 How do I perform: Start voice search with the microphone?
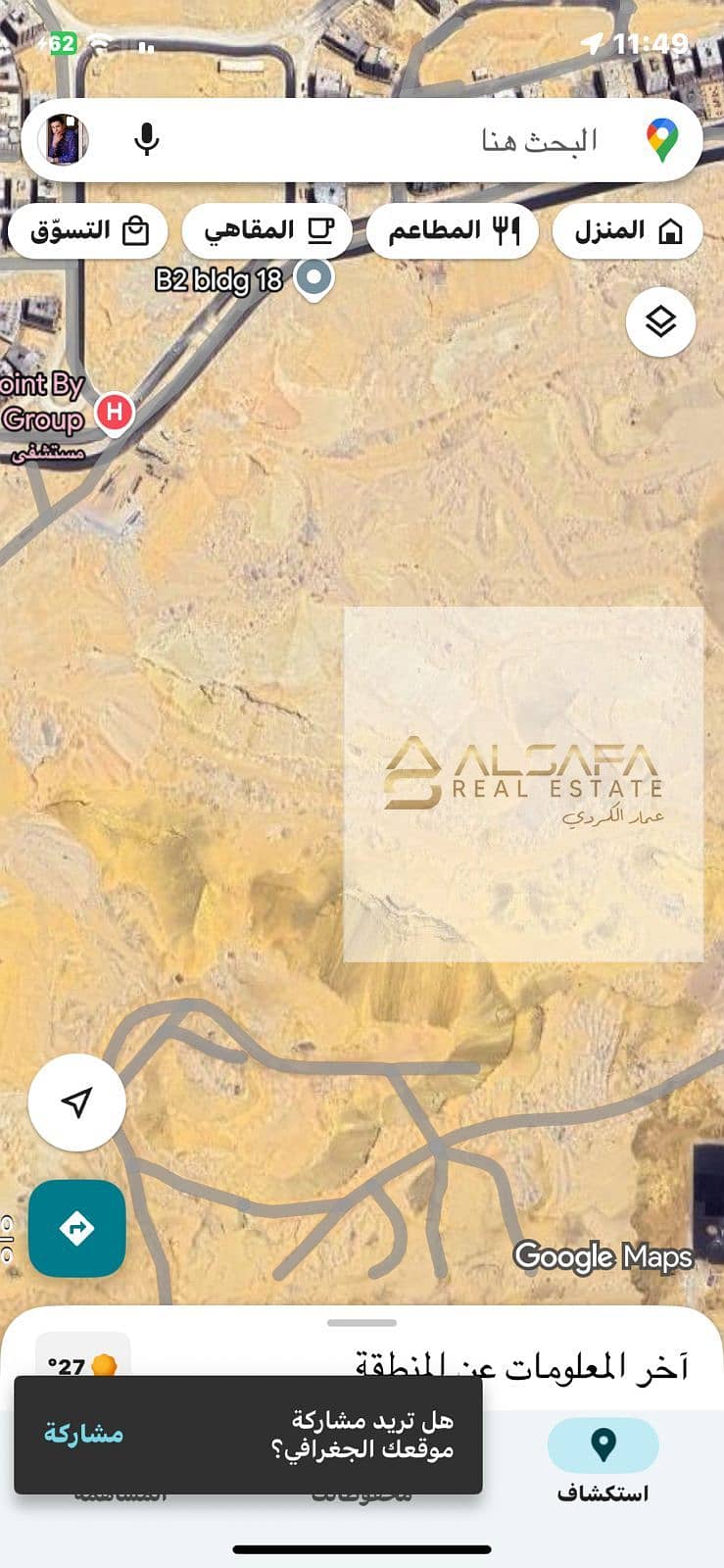[x=147, y=139]
